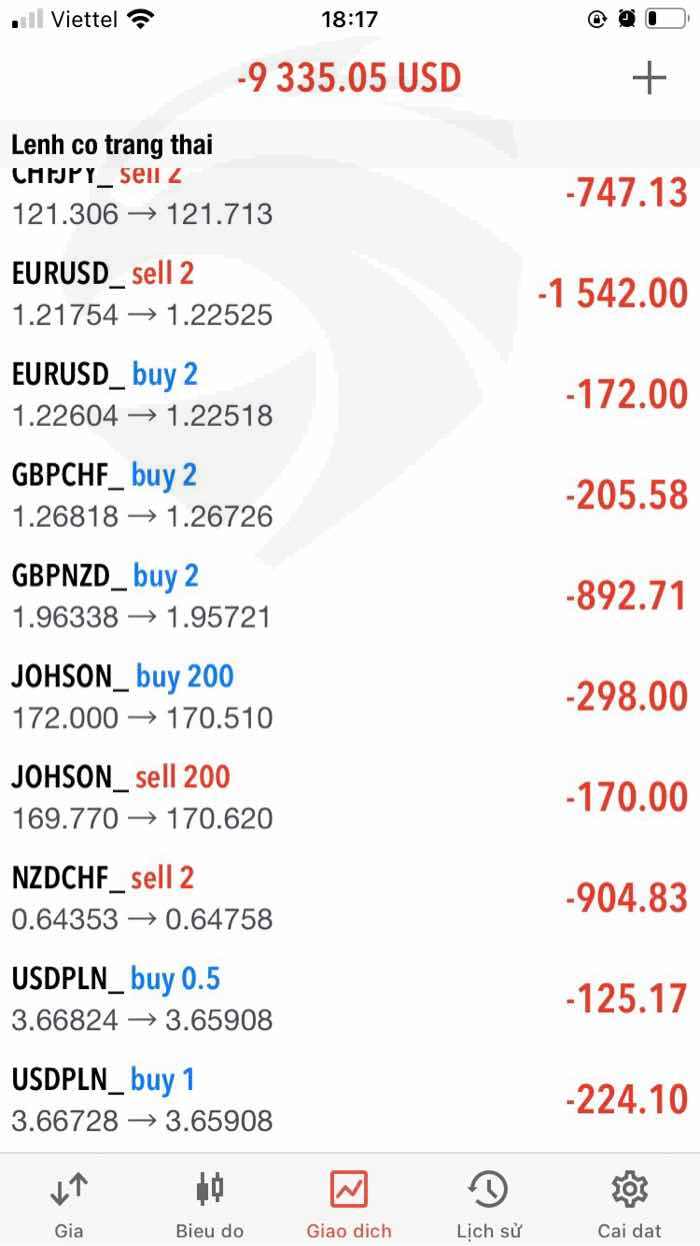
Task: View the GBPCHF buy 2 position
Action: point(350,496)
